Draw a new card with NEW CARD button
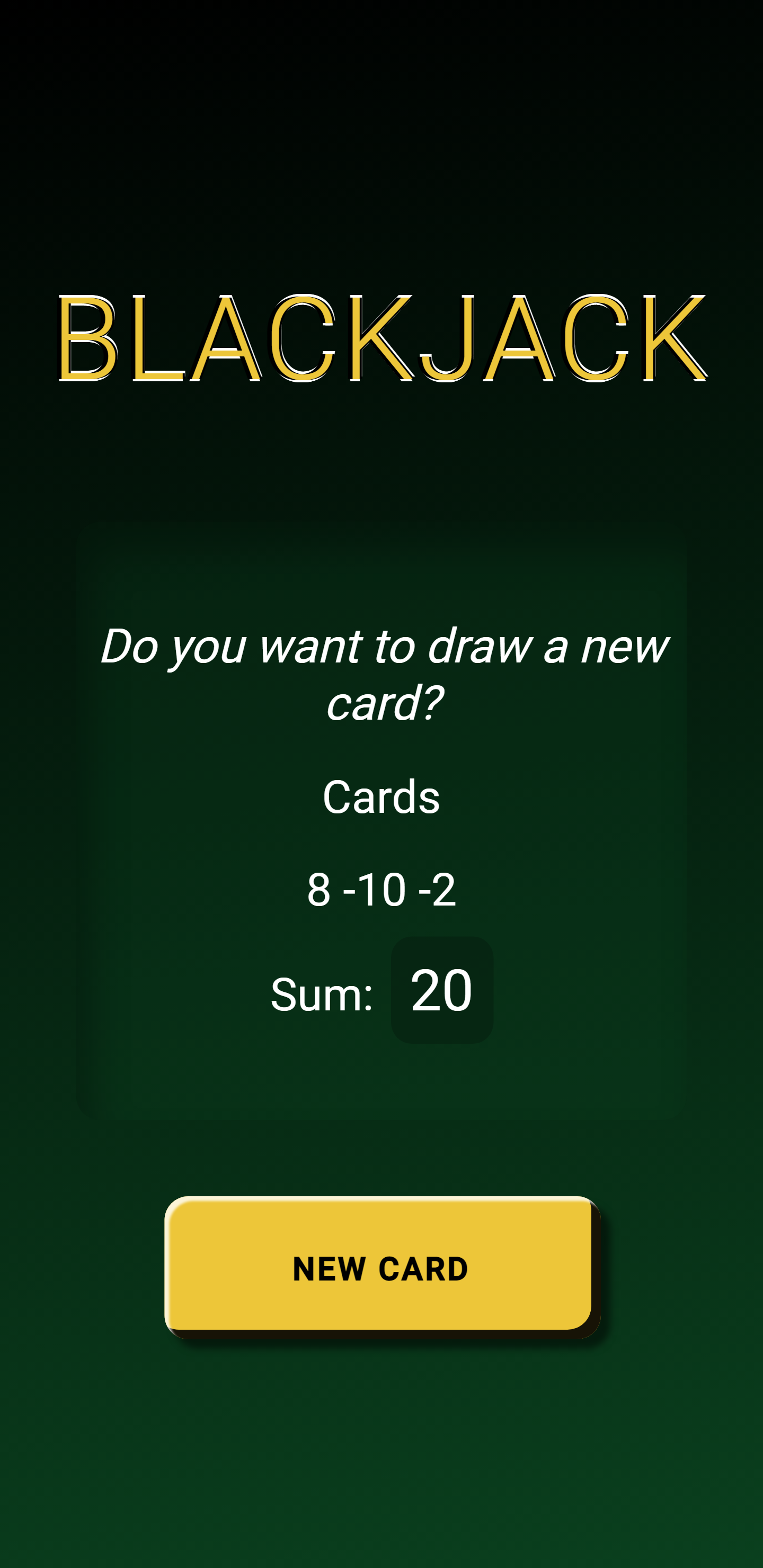This screenshot has height=1568, width=763. pyautogui.click(x=380, y=1267)
